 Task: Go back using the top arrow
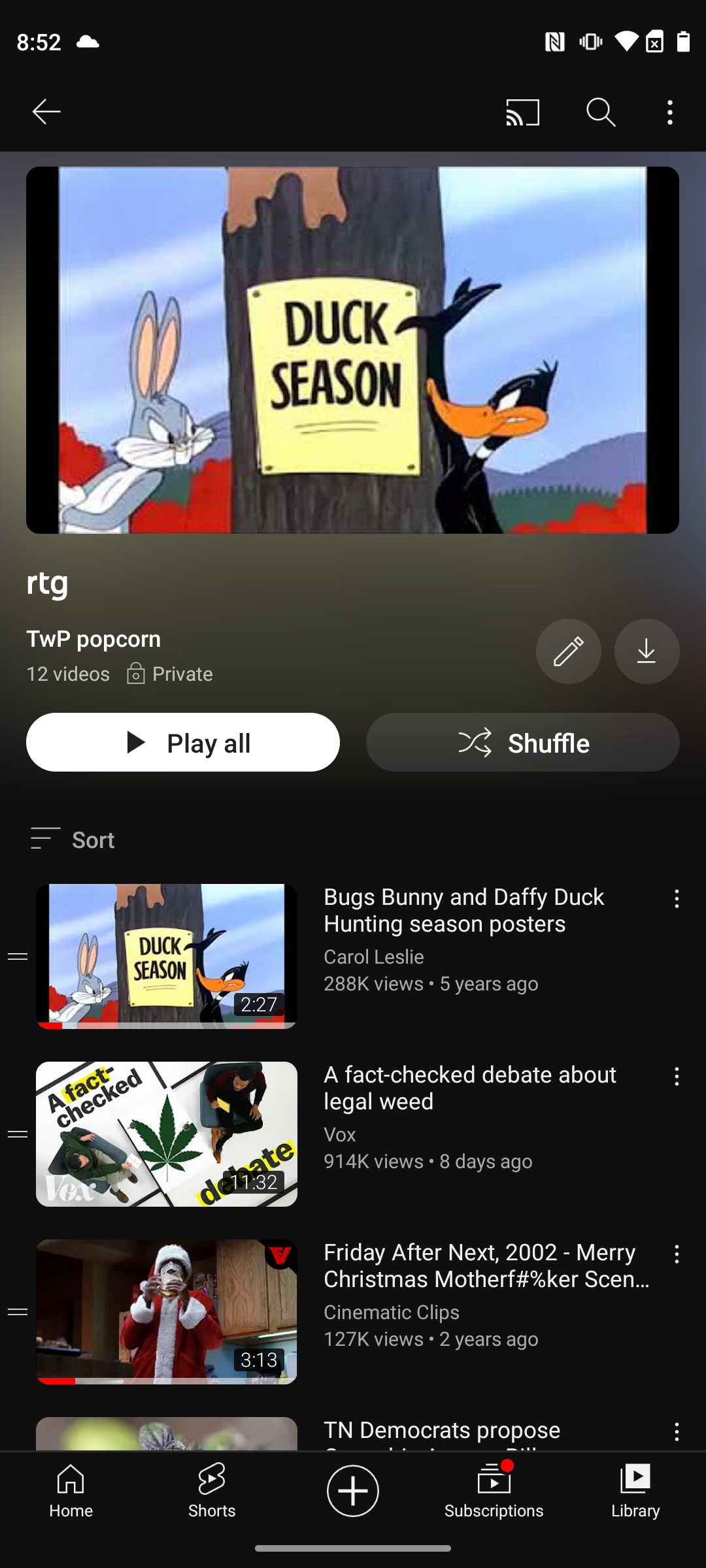pyautogui.click(x=46, y=112)
